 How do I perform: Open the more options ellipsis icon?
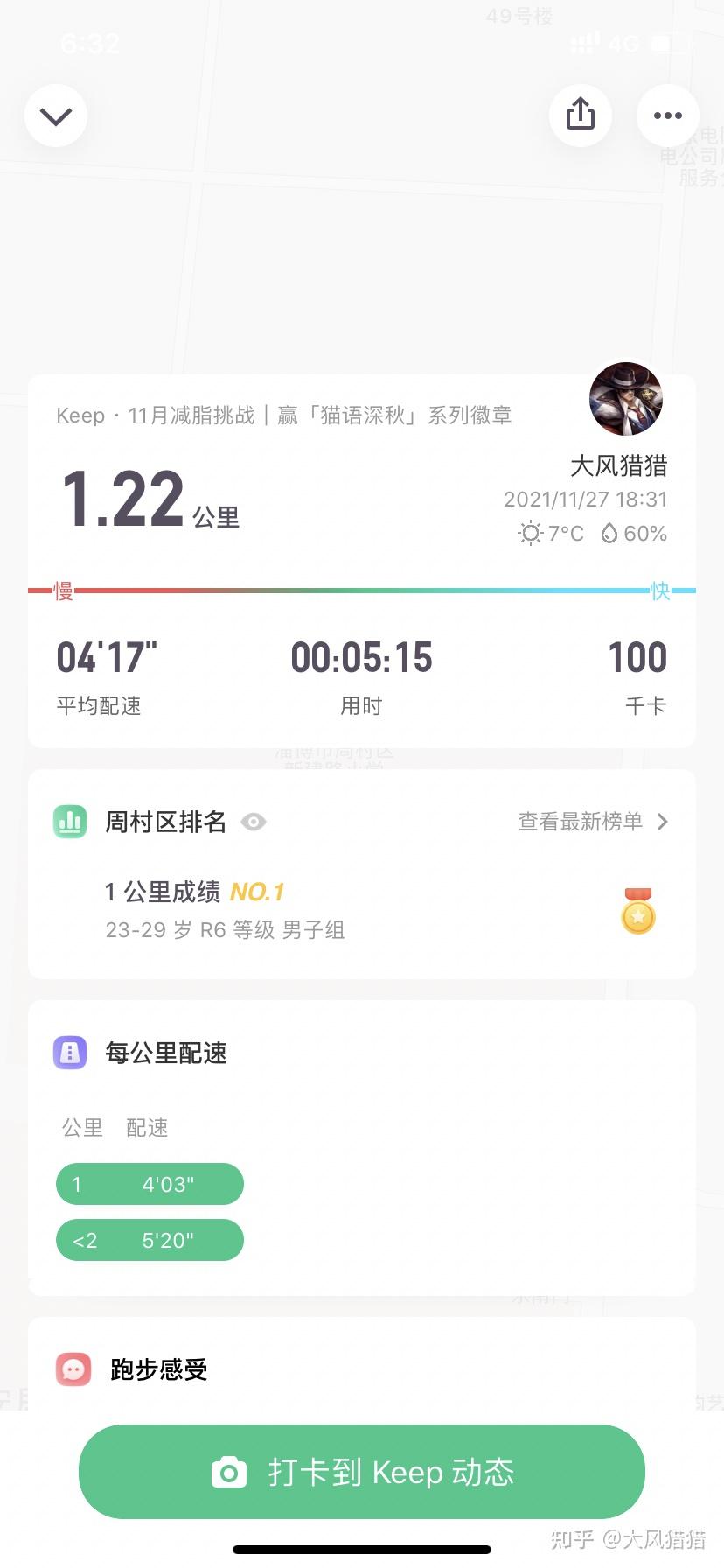(668, 115)
